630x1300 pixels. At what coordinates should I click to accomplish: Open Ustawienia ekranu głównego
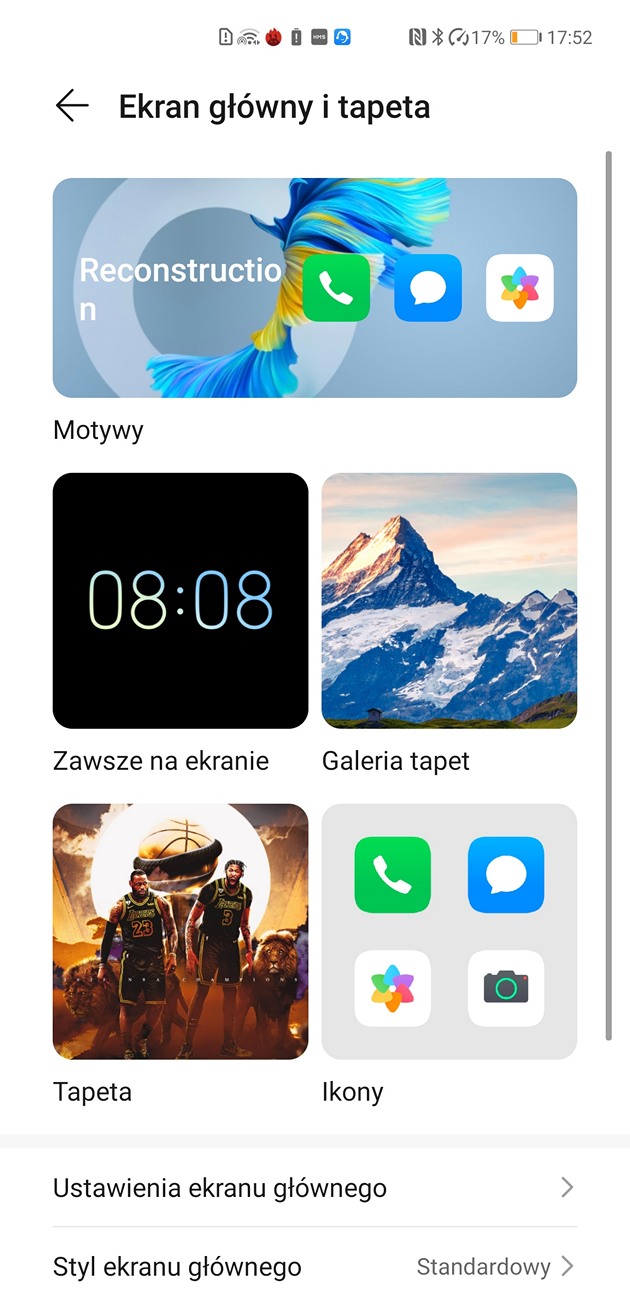[x=314, y=1188]
